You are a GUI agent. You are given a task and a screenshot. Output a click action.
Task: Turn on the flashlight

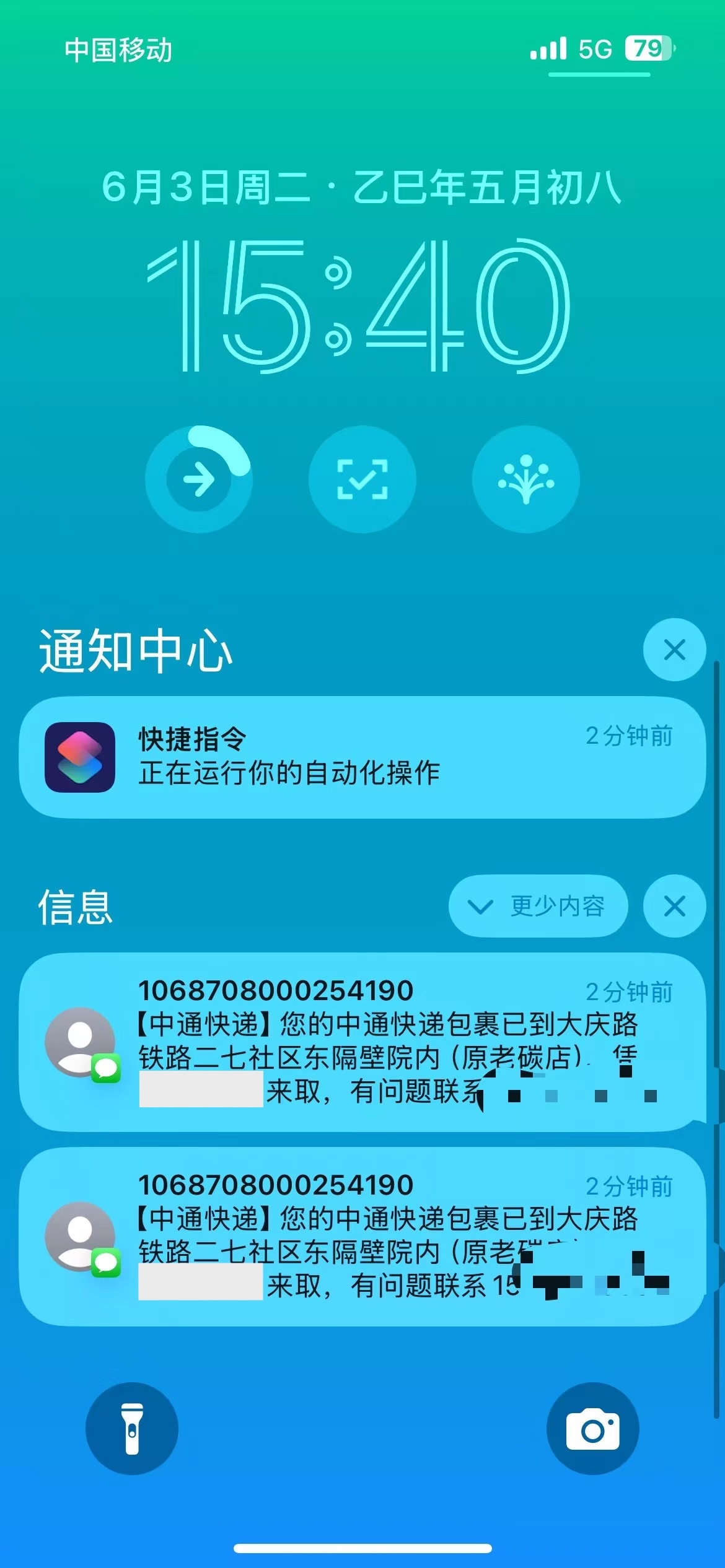132,1428
